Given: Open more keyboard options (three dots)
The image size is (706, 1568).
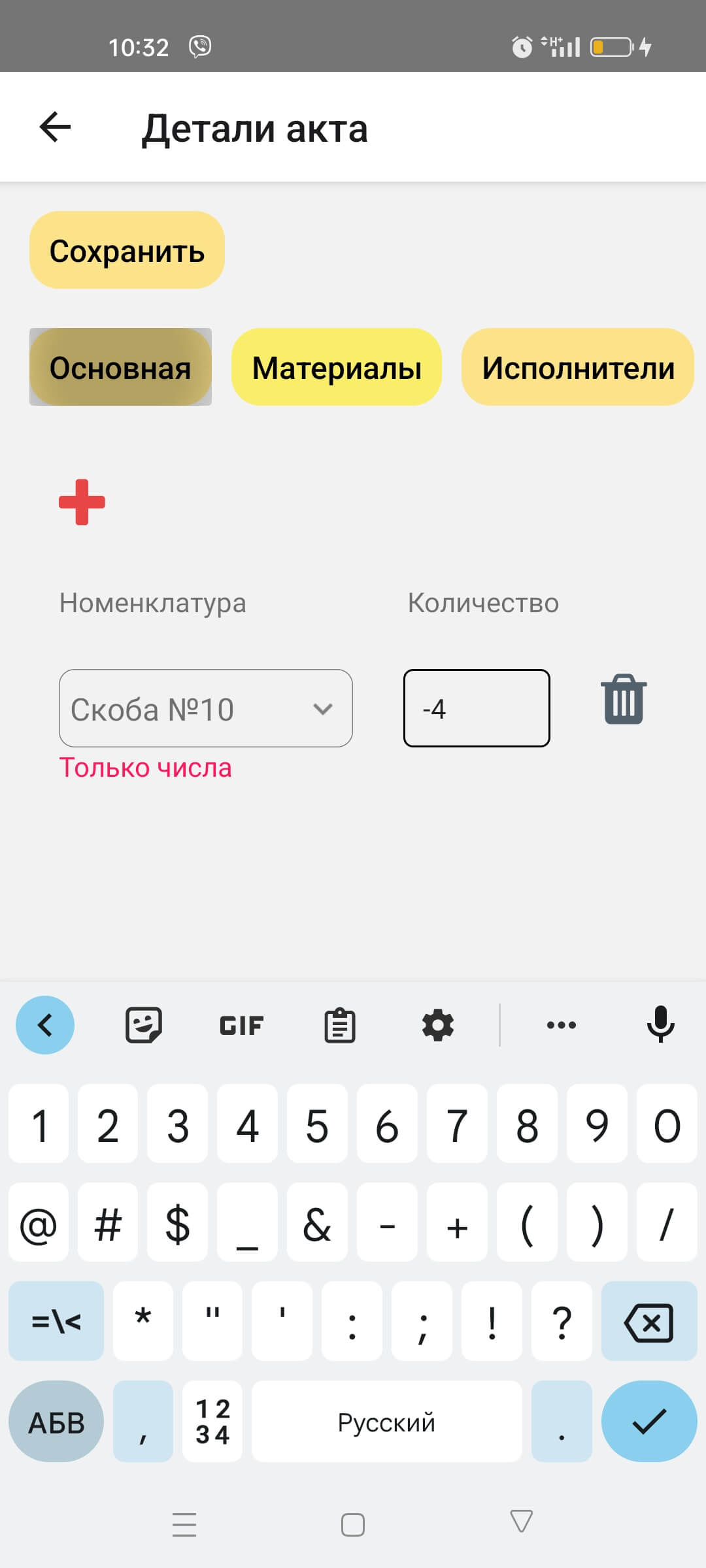Looking at the screenshot, I should (x=561, y=1024).
